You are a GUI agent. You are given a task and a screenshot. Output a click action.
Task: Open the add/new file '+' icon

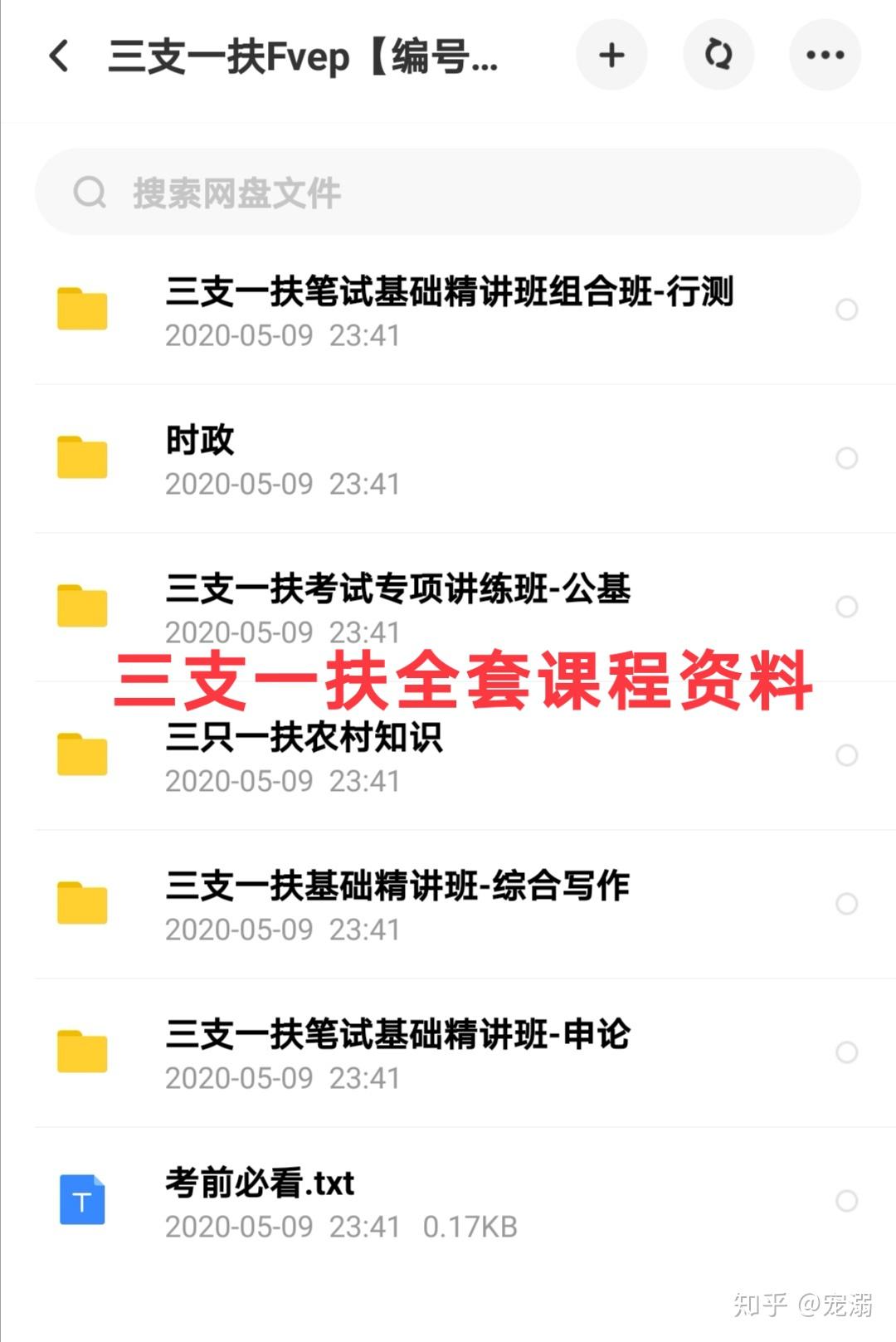(611, 55)
